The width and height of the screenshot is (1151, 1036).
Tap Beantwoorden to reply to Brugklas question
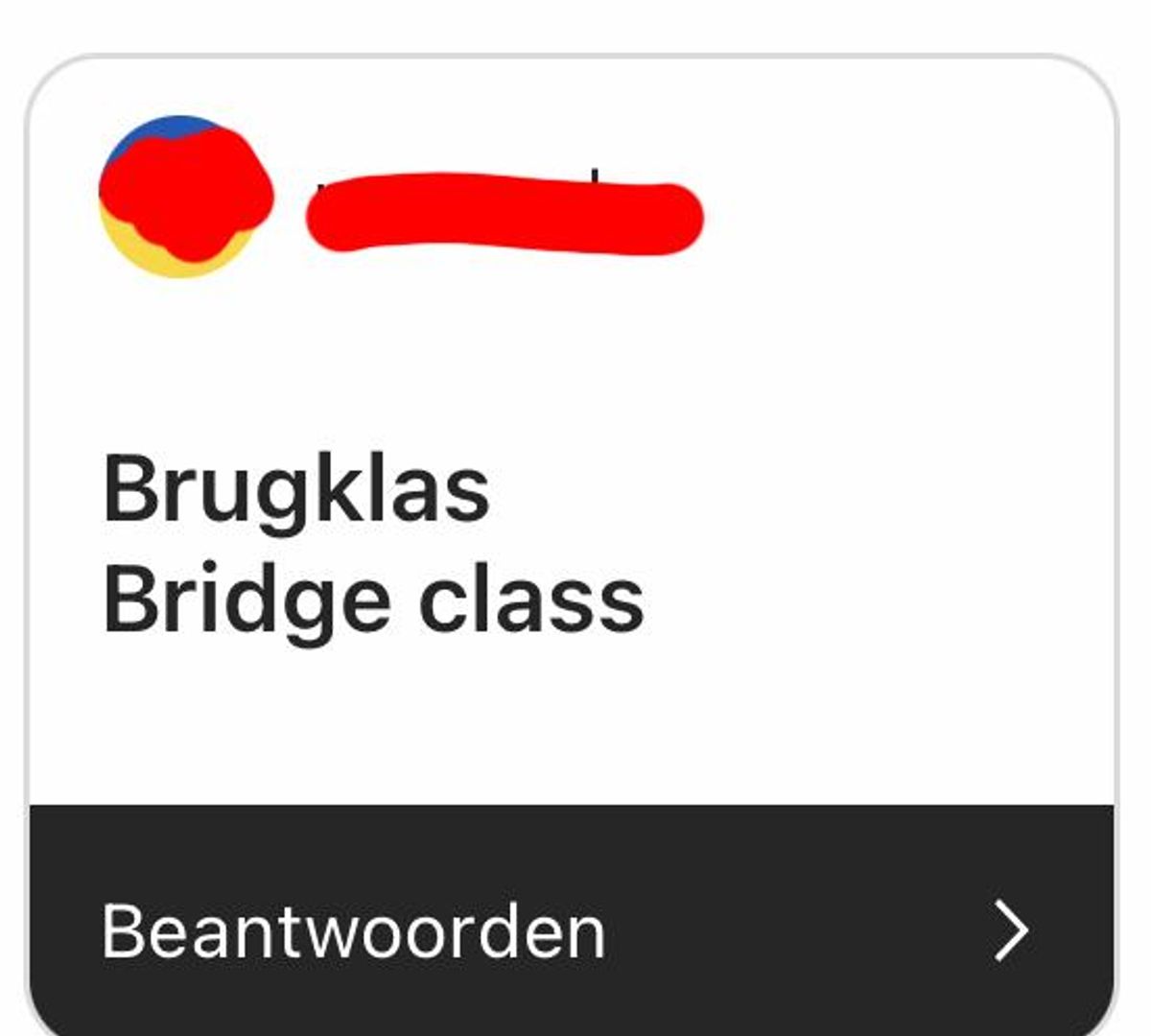click(566, 929)
